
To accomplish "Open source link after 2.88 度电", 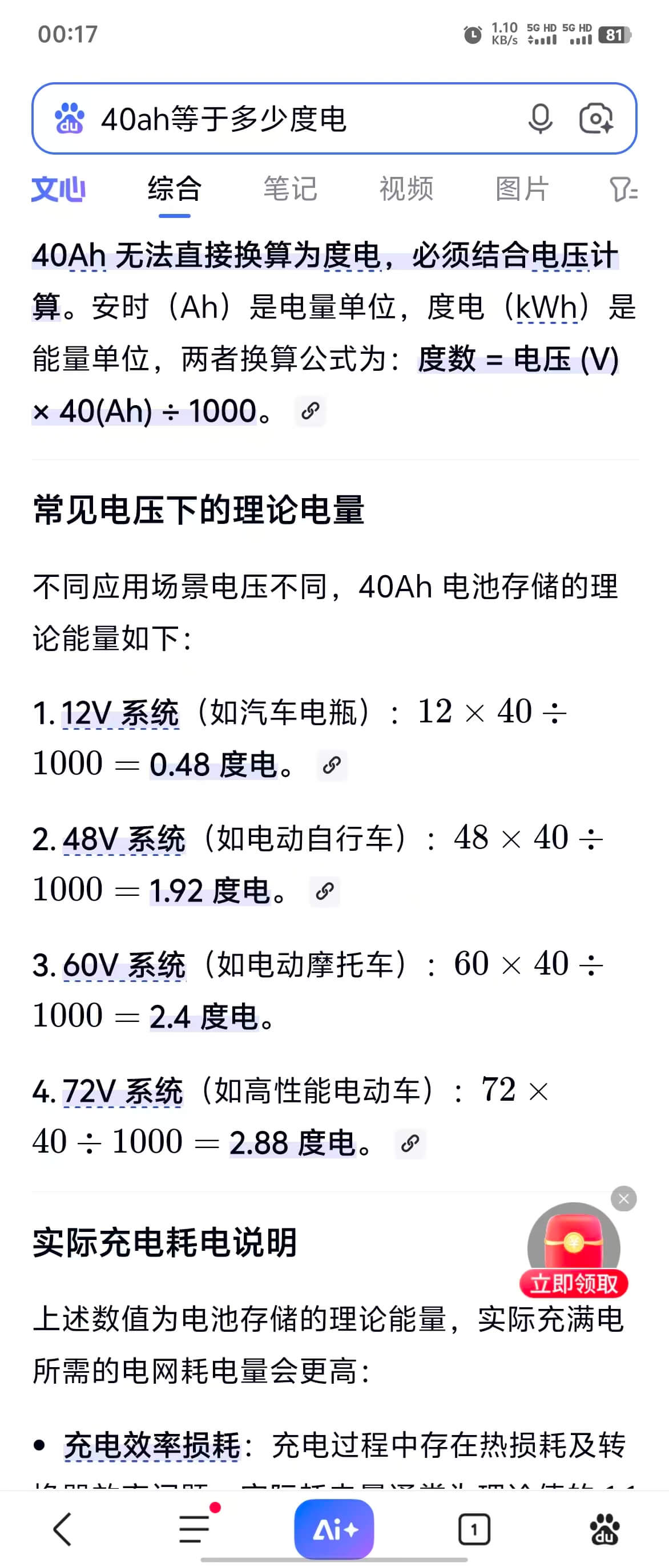I will pyautogui.click(x=410, y=1143).
